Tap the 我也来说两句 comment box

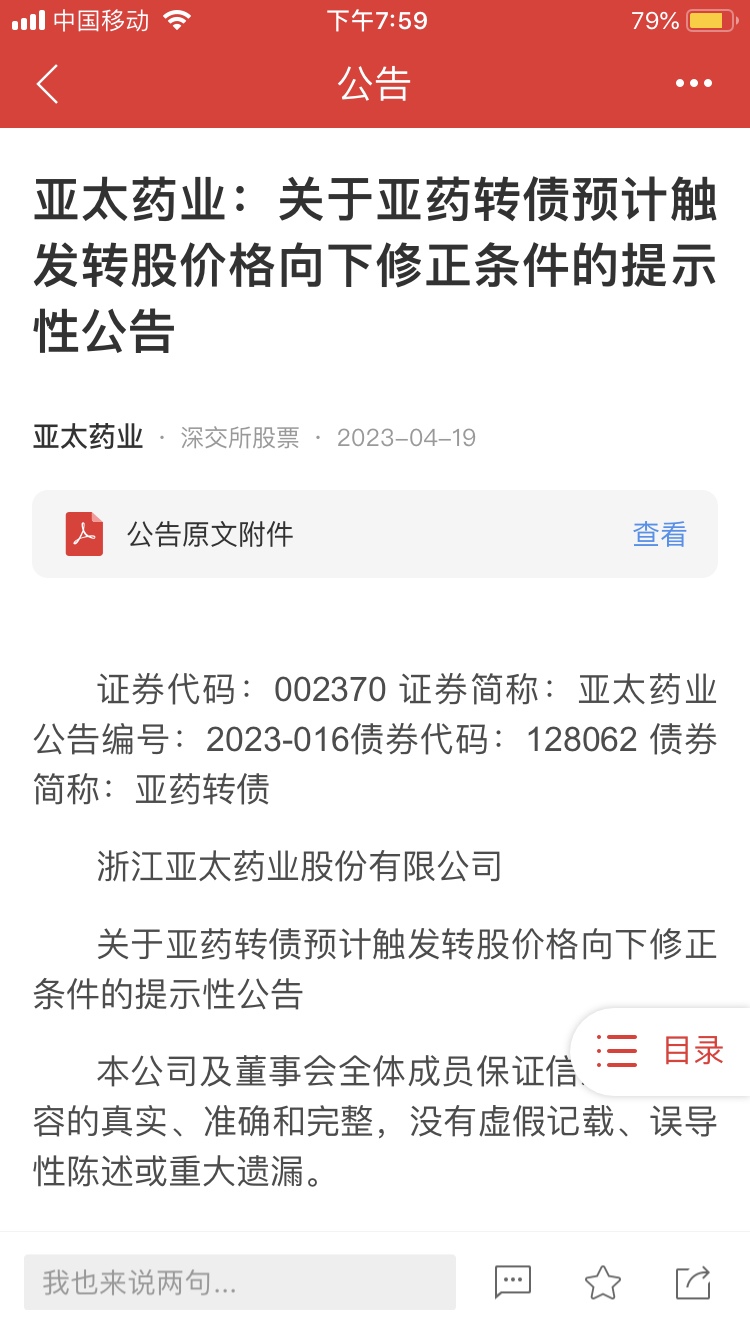(x=240, y=1282)
